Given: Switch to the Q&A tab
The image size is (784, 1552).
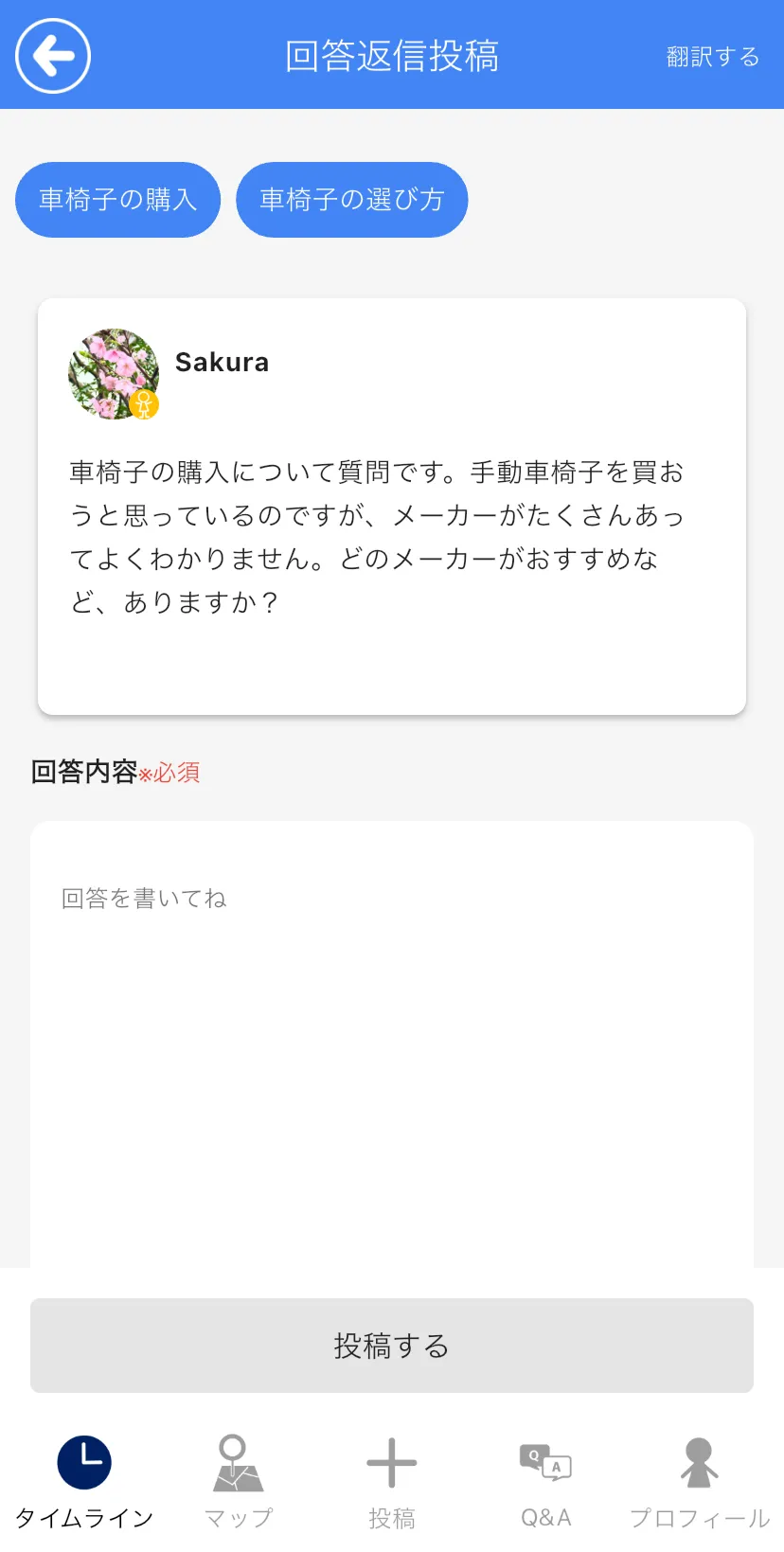Looking at the screenshot, I should (545, 1482).
